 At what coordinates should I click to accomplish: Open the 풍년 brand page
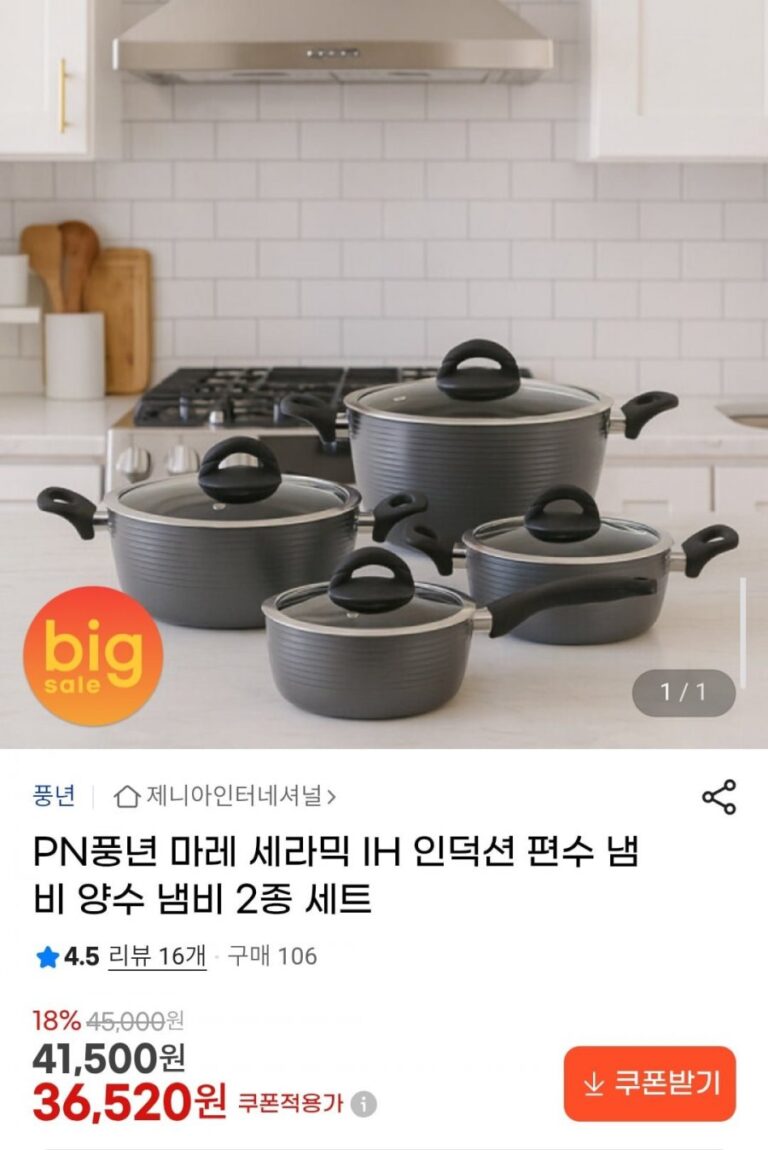(x=53, y=797)
